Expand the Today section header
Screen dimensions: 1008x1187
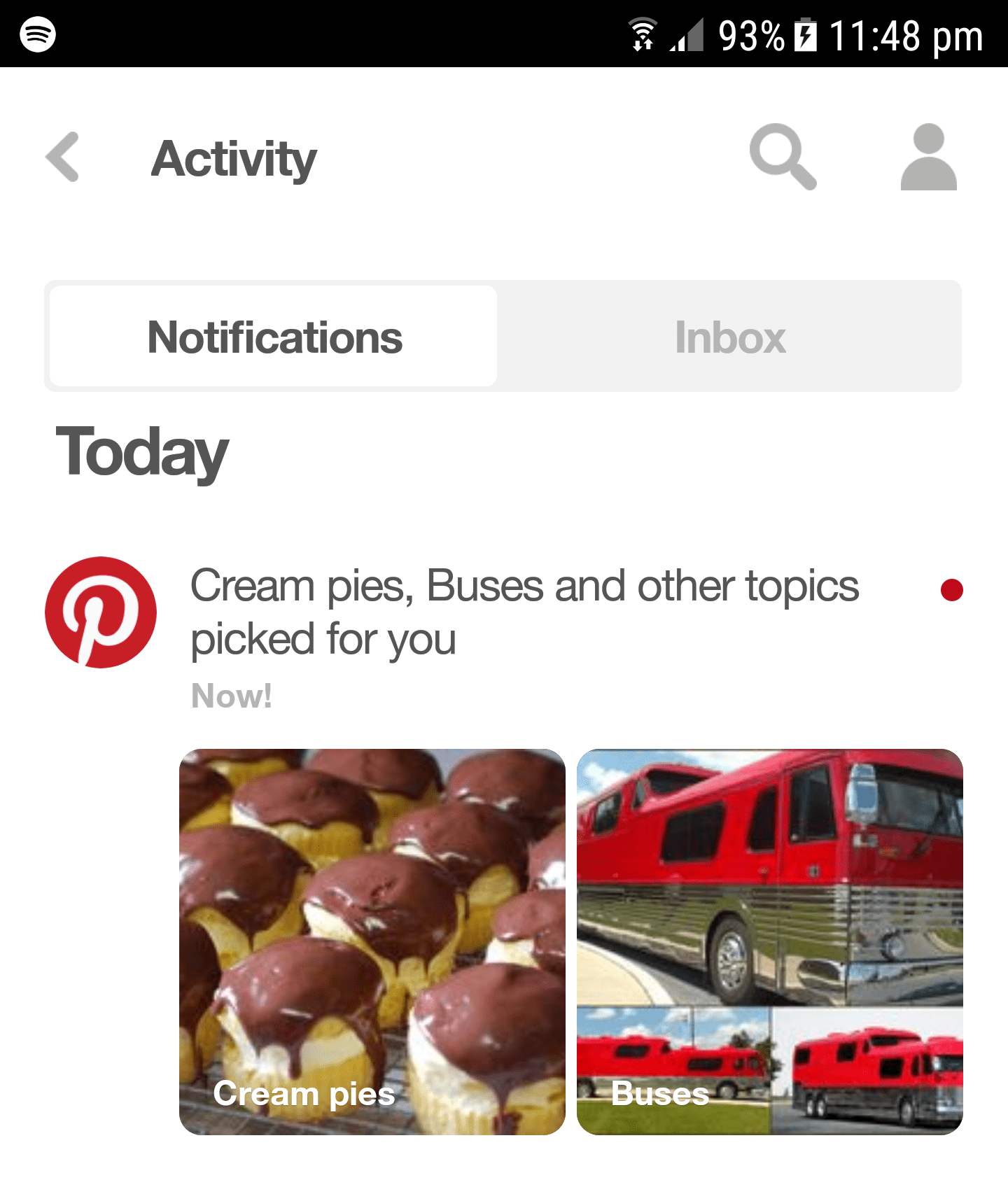[x=142, y=451]
